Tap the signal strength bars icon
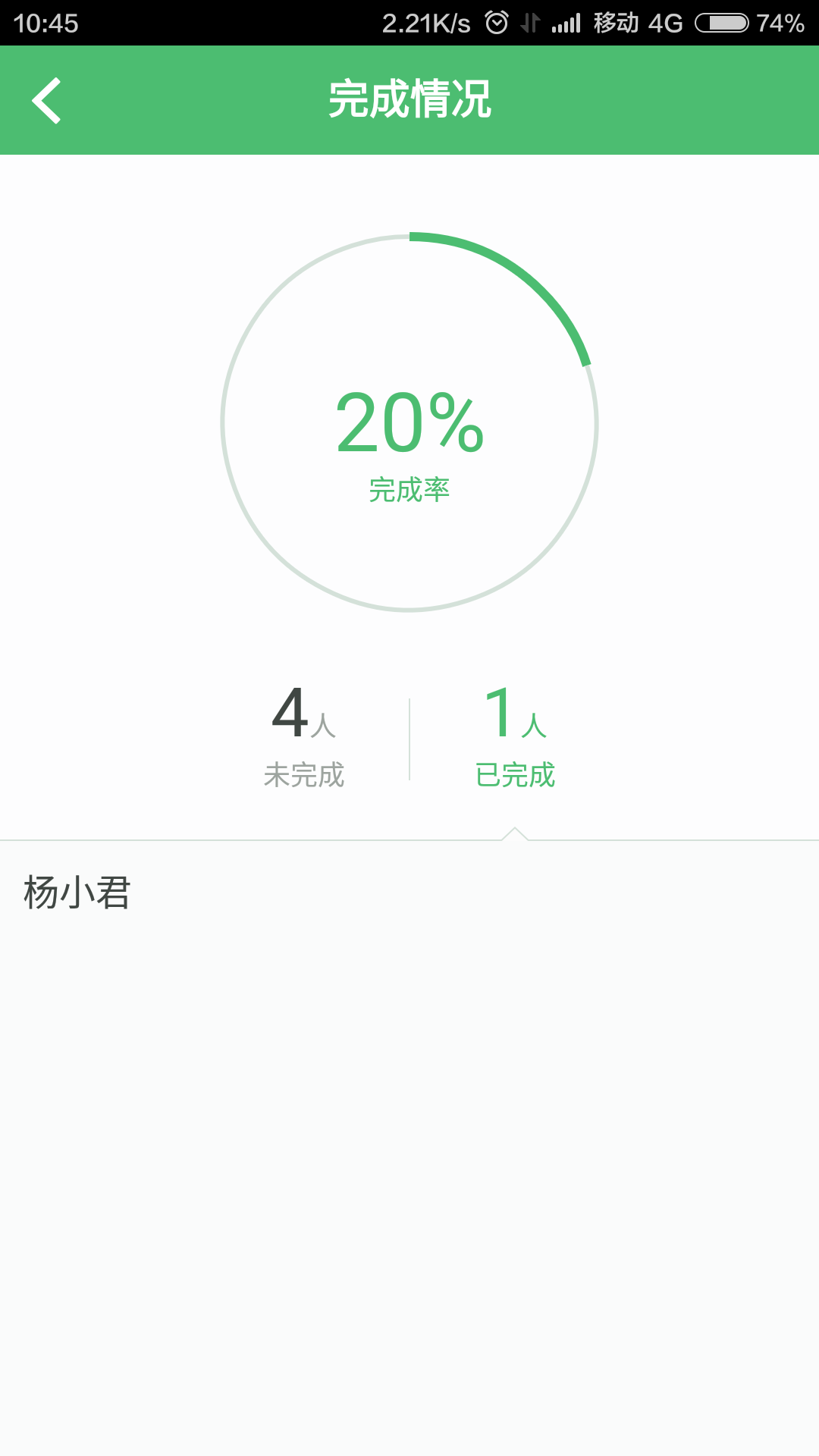The height and width of the screenshot is (1456, 819). [564, 23]
